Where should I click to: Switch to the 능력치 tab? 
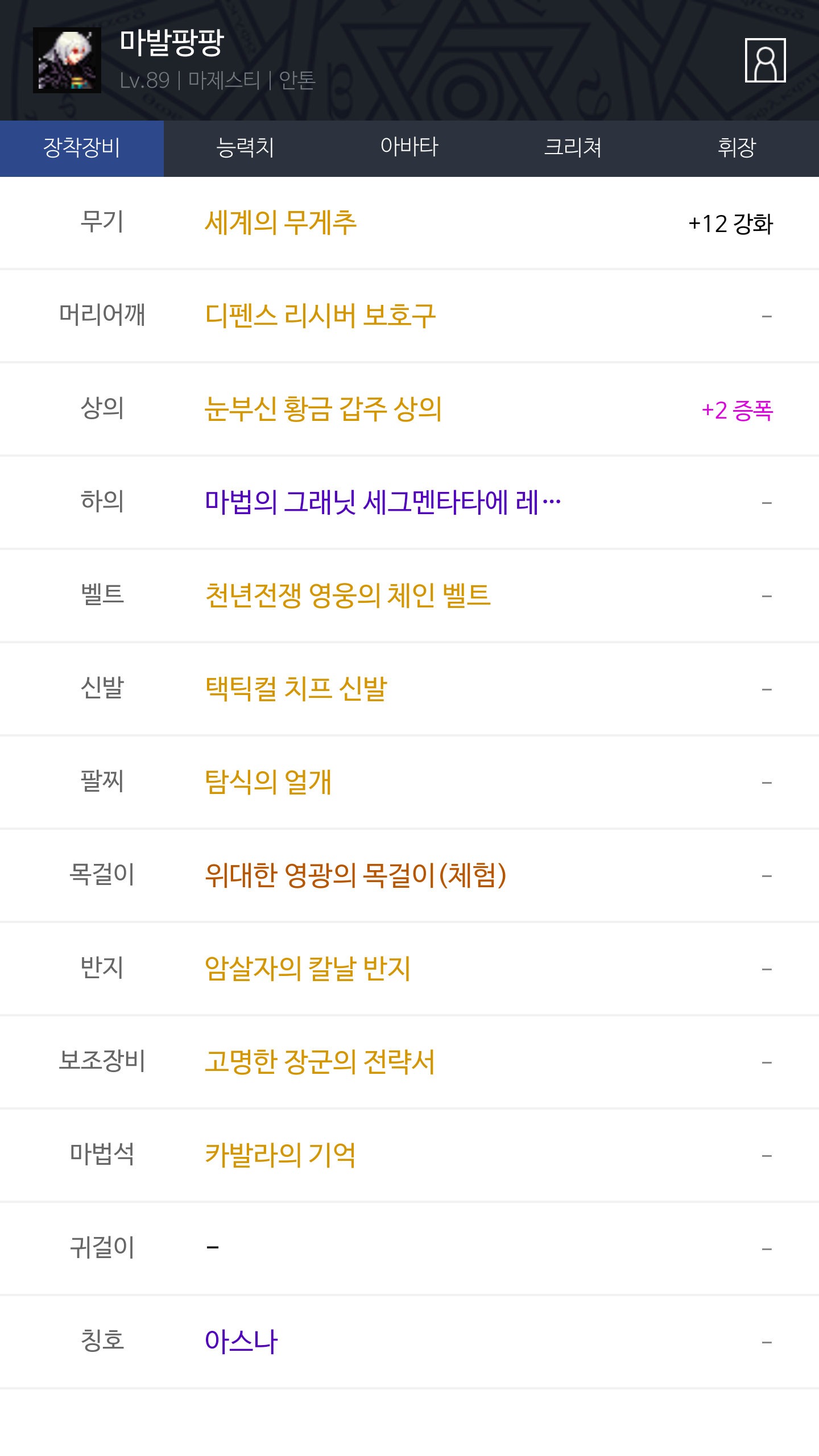tap(246, 148)
